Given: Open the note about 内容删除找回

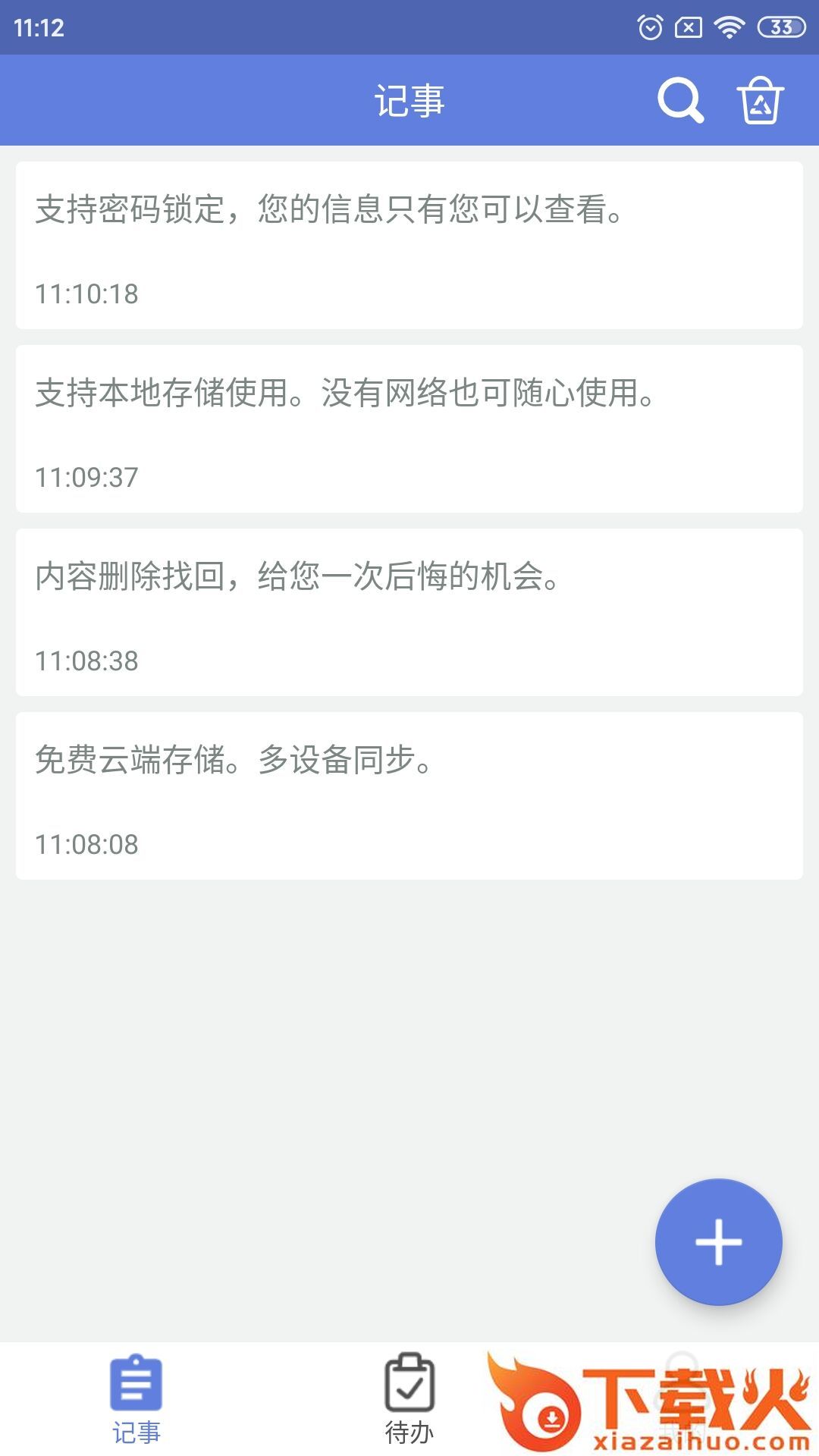Looking at the screenshot, I should pos(409,612).
